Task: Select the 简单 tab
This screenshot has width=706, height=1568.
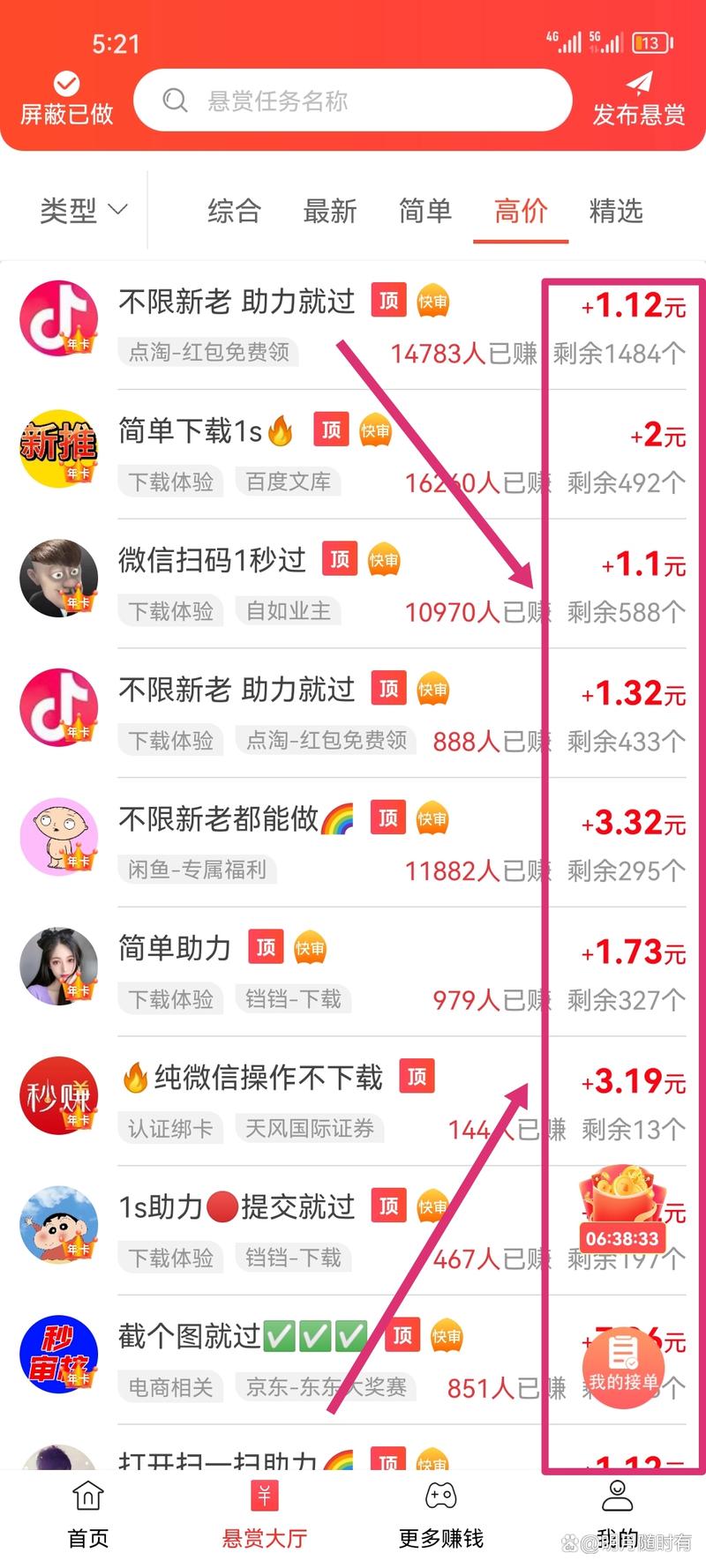Action: [x=424, y=211]
